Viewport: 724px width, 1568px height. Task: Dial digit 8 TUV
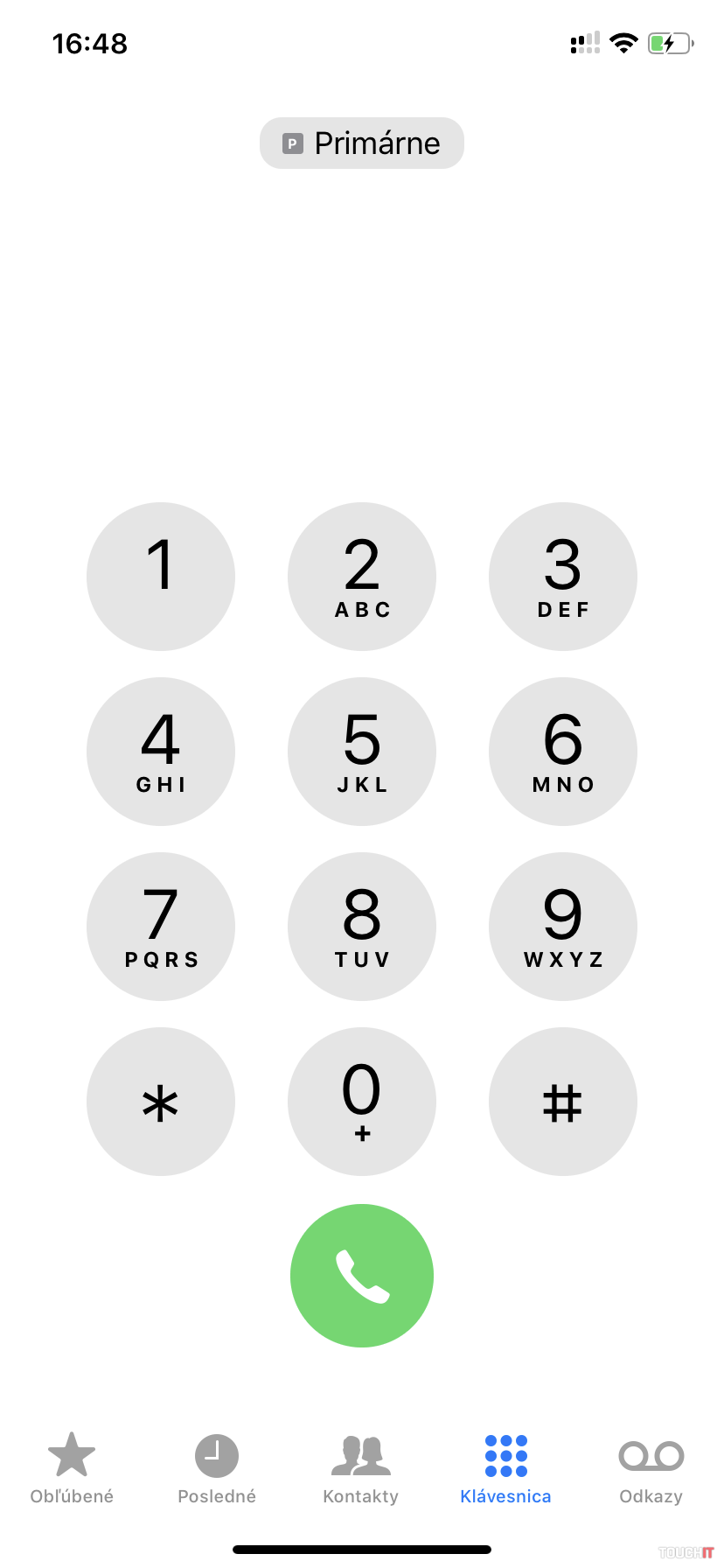click(362, 927)
